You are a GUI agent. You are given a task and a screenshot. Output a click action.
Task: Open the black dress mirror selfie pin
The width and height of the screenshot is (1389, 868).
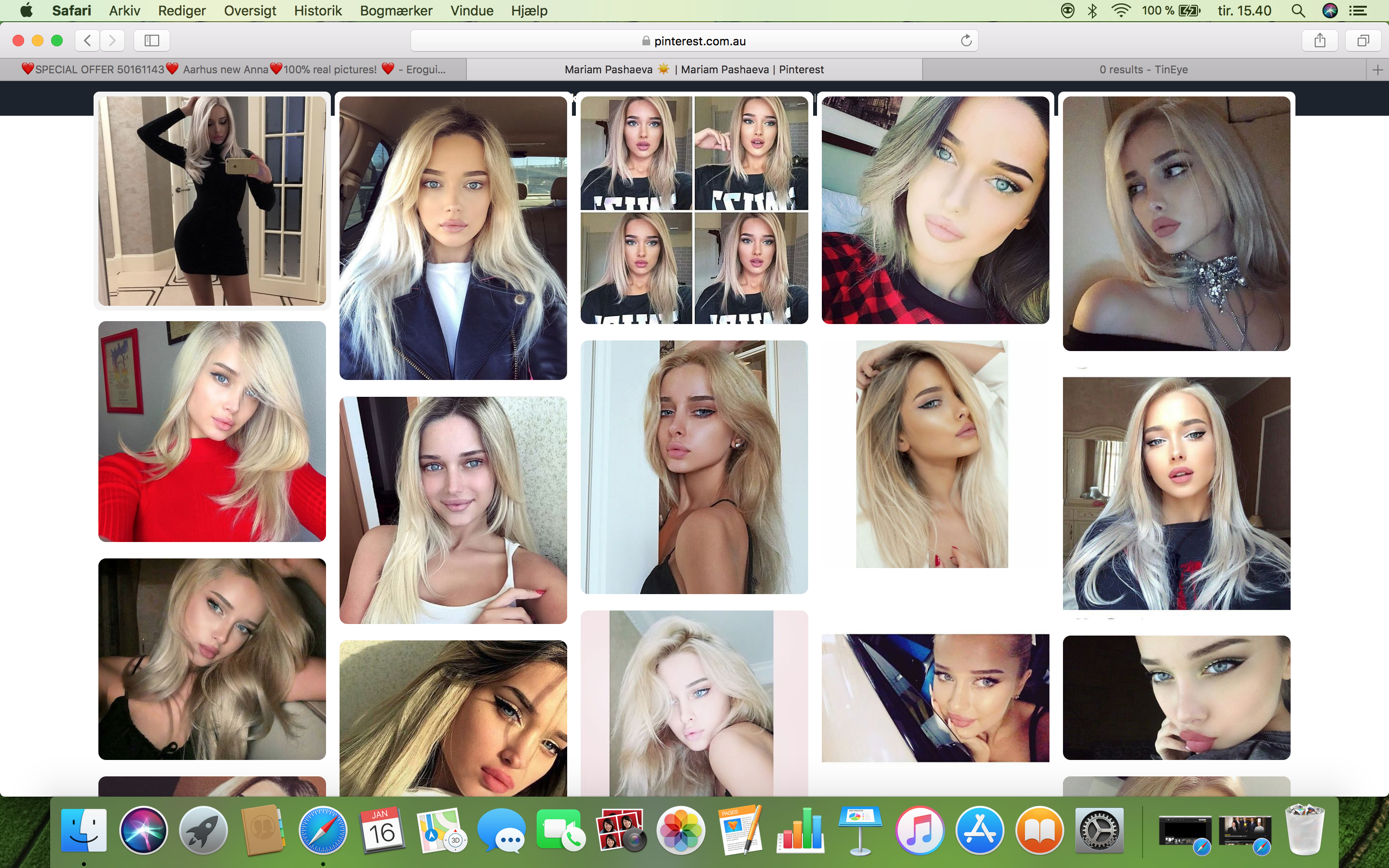click(212, 201)
